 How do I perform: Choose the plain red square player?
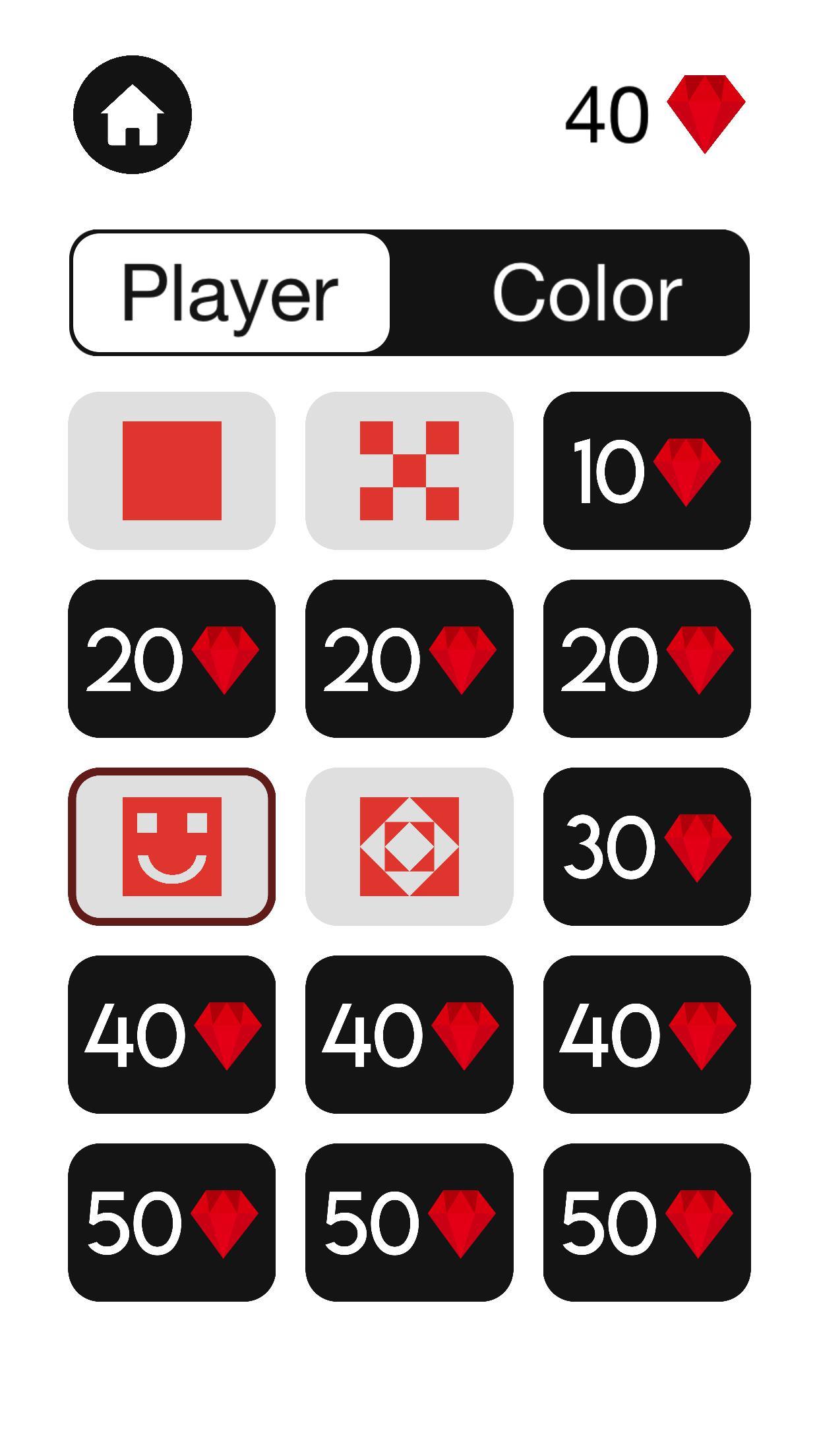[x=171, y=471]
